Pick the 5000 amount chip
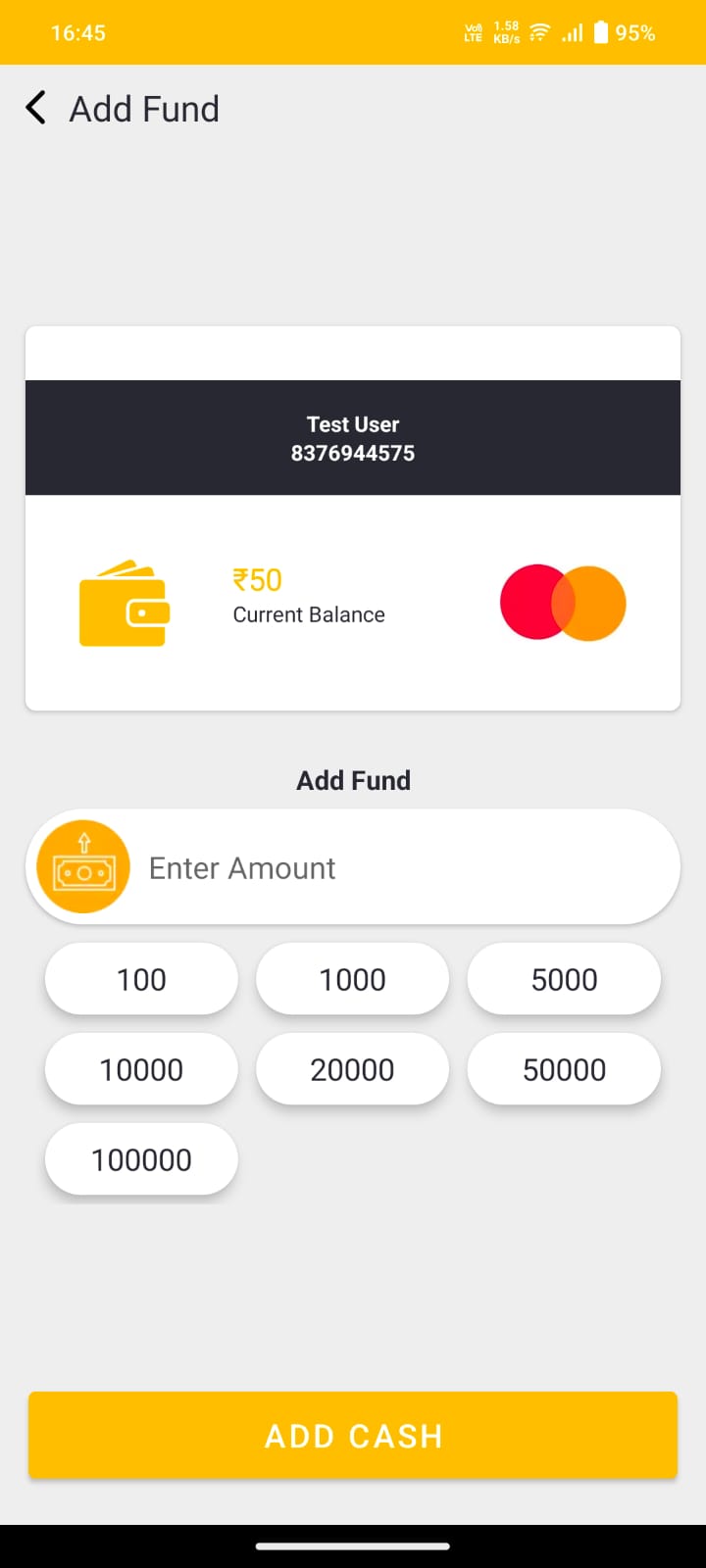 (x=564, y=979)
